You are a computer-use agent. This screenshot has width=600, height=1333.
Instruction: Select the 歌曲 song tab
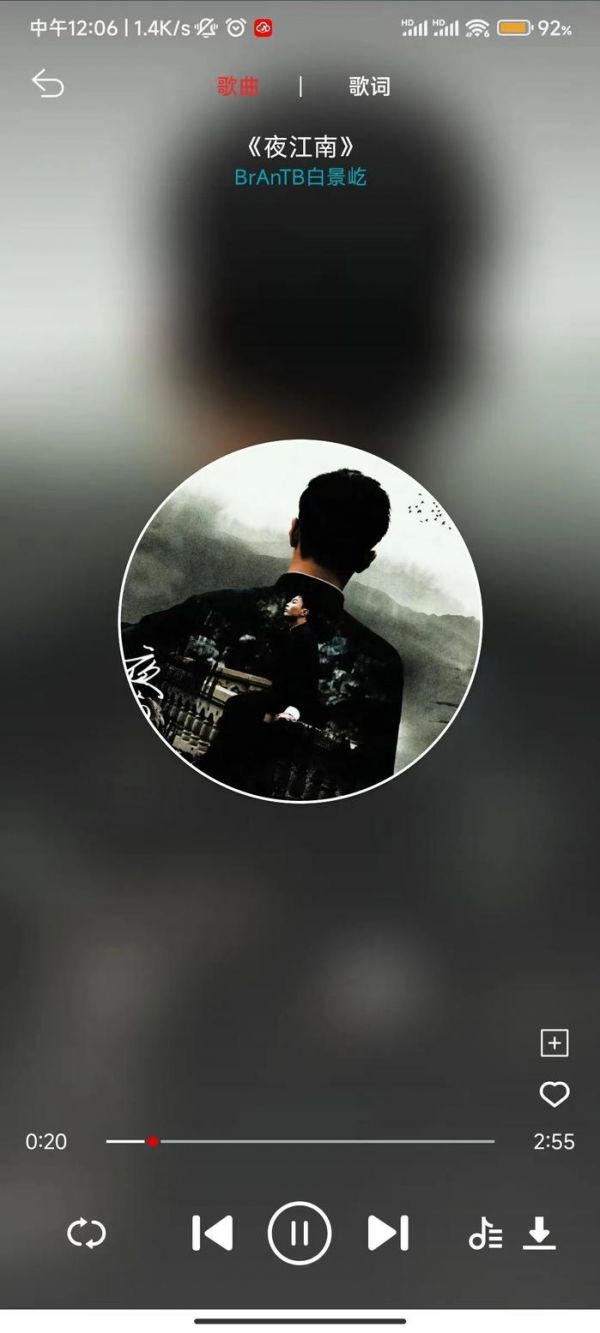point(238,87)
